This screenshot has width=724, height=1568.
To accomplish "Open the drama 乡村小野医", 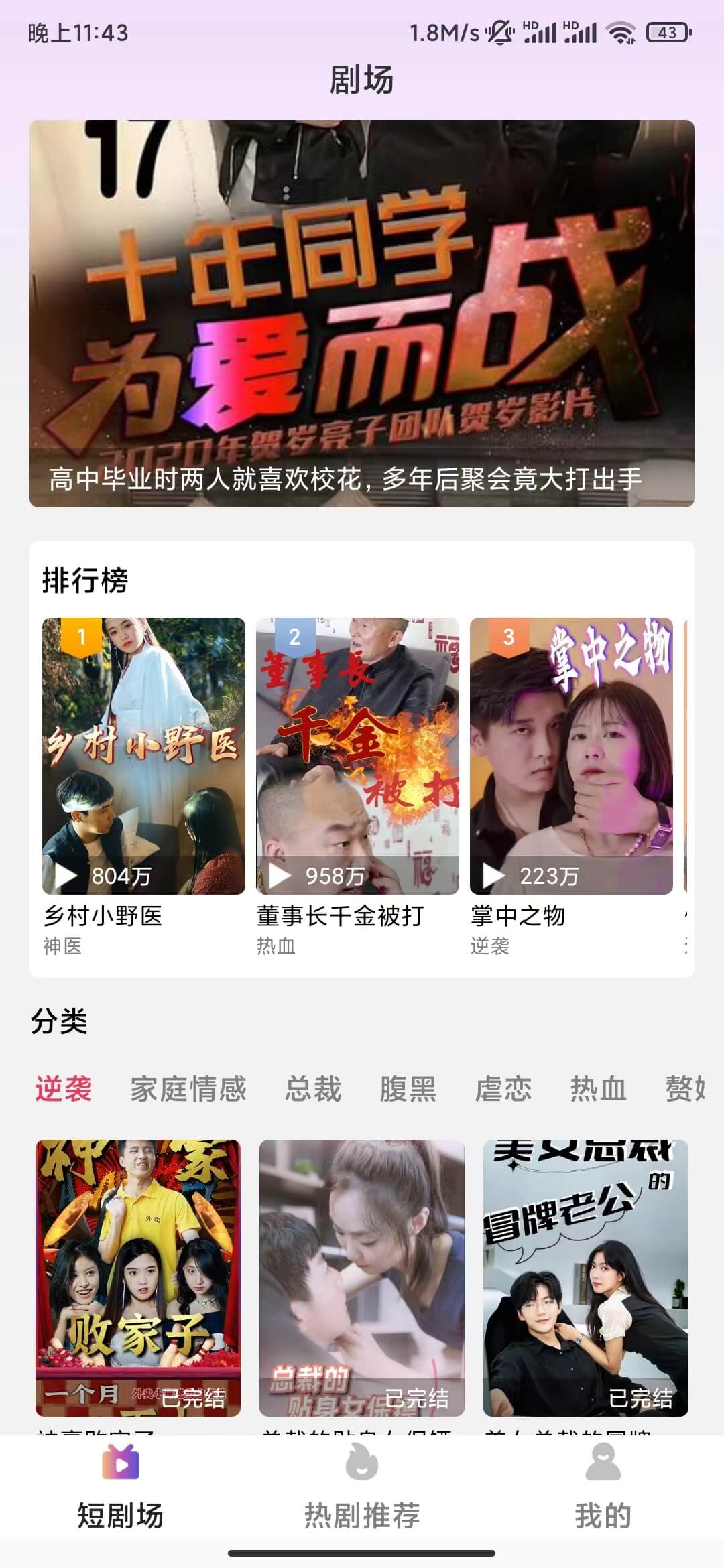I will pos(143,756).
